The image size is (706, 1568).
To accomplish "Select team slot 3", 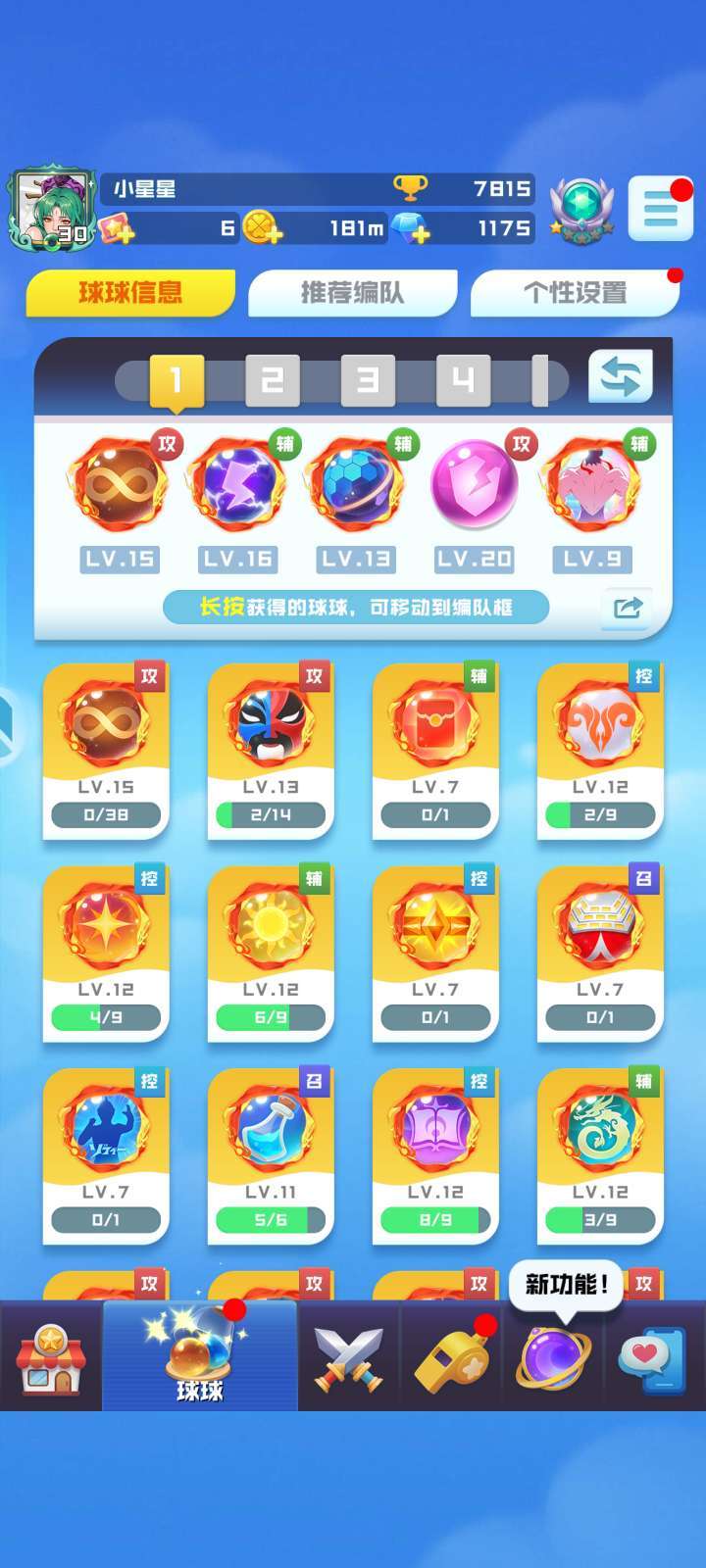I will pos(367,380).
